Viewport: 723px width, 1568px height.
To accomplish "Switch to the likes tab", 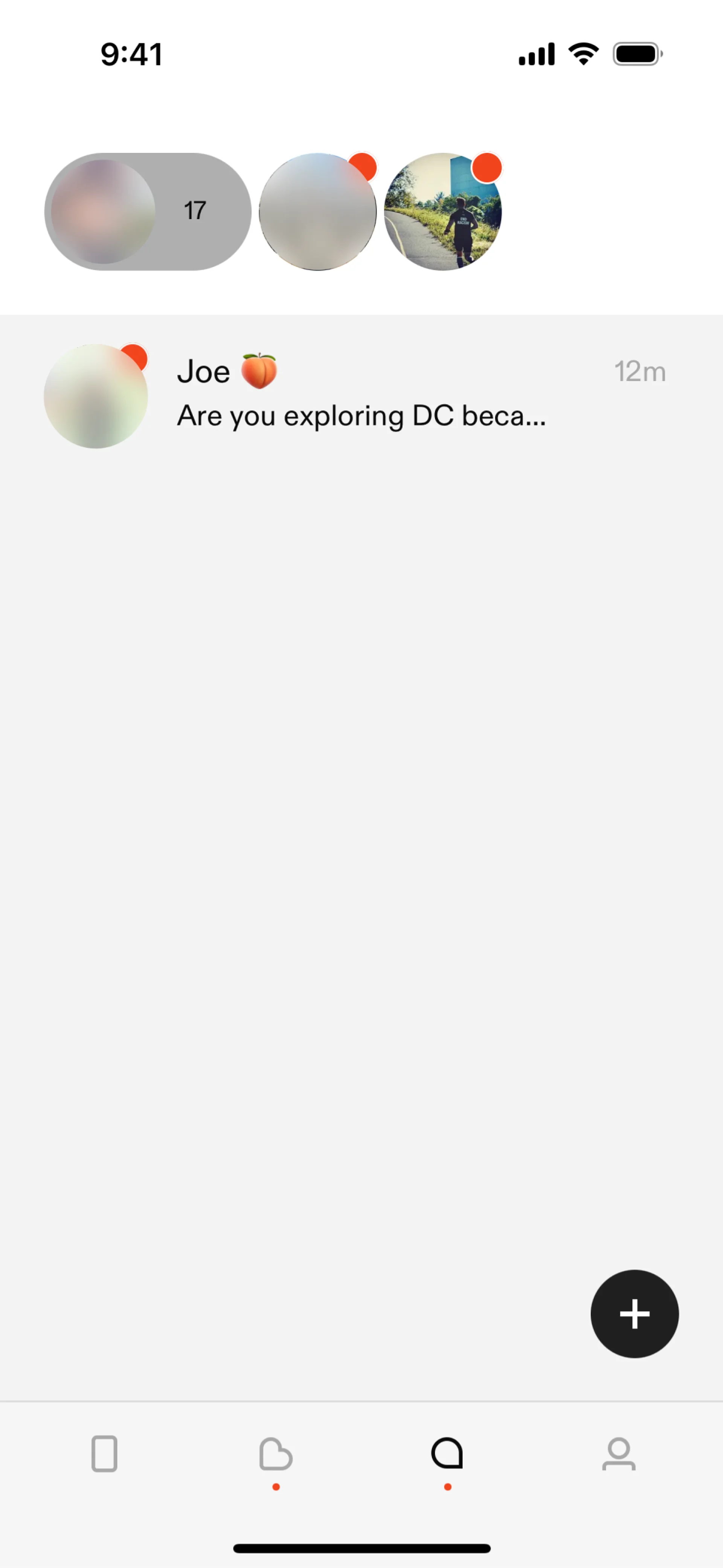I will point(276,1454).
